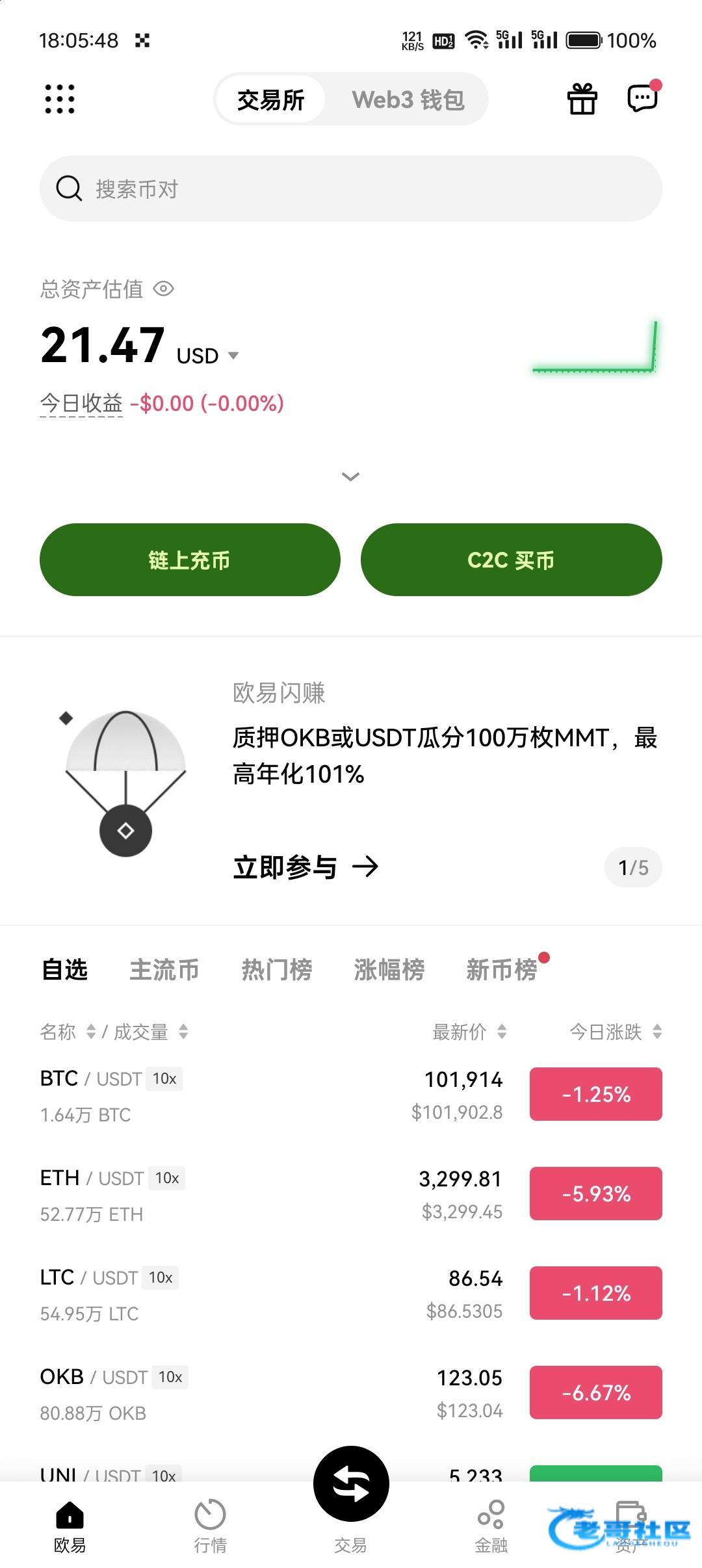Tap the 链上充币 button
The width and height of the screenshot is (702, 1568).
coord(190,560)
